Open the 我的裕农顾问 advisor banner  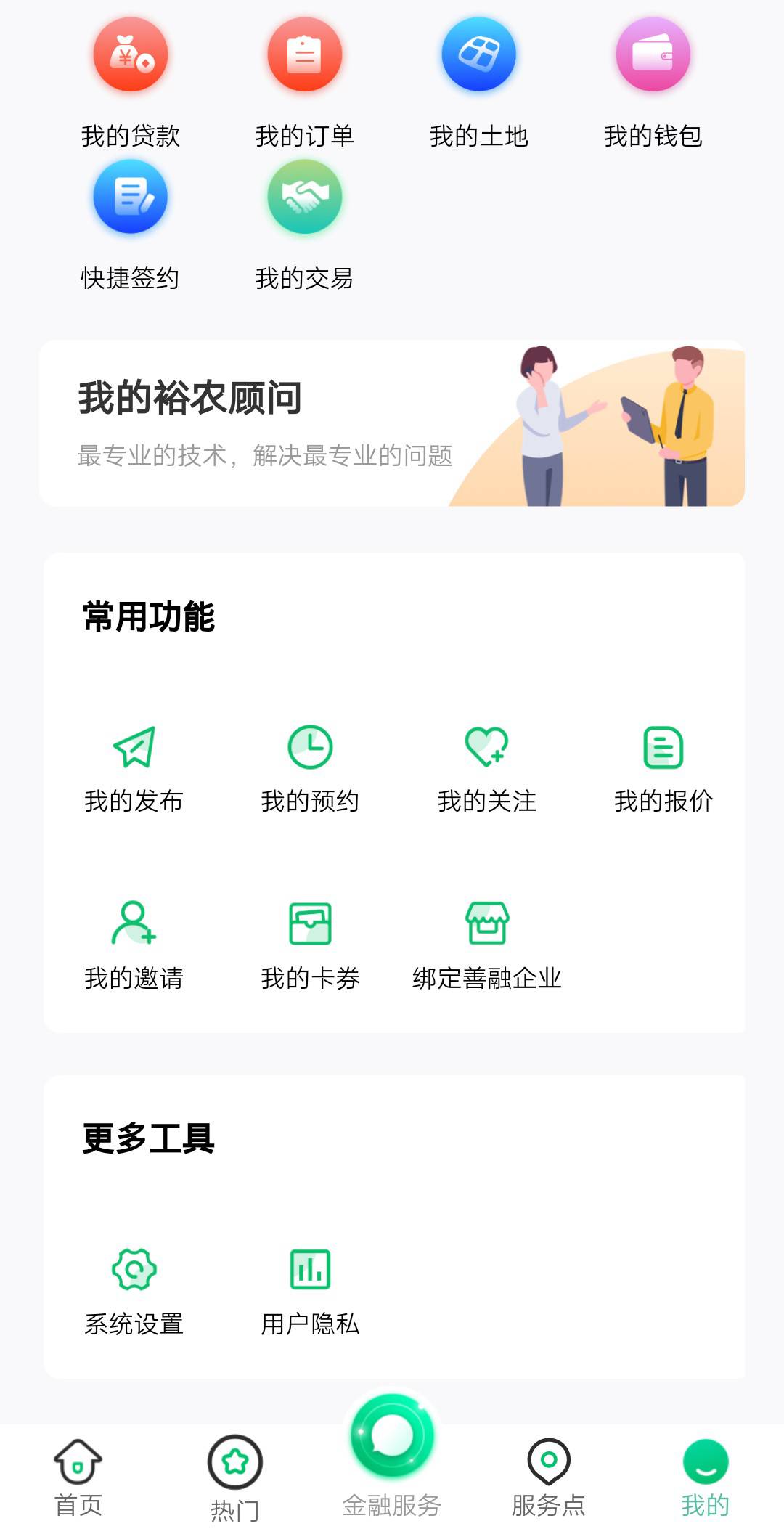[392, 423]
